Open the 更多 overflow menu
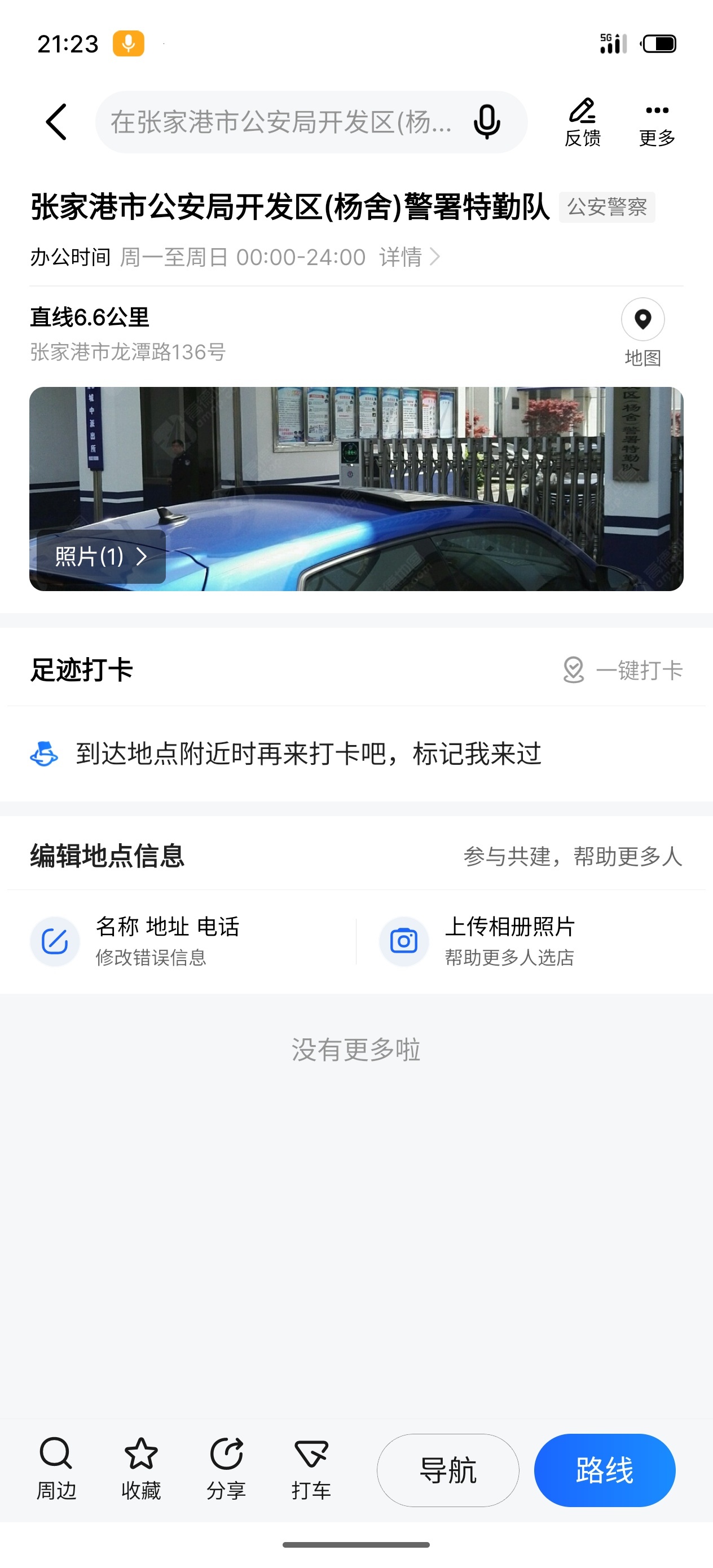This screenshot has width=713, height=1568. click(657, 123)
